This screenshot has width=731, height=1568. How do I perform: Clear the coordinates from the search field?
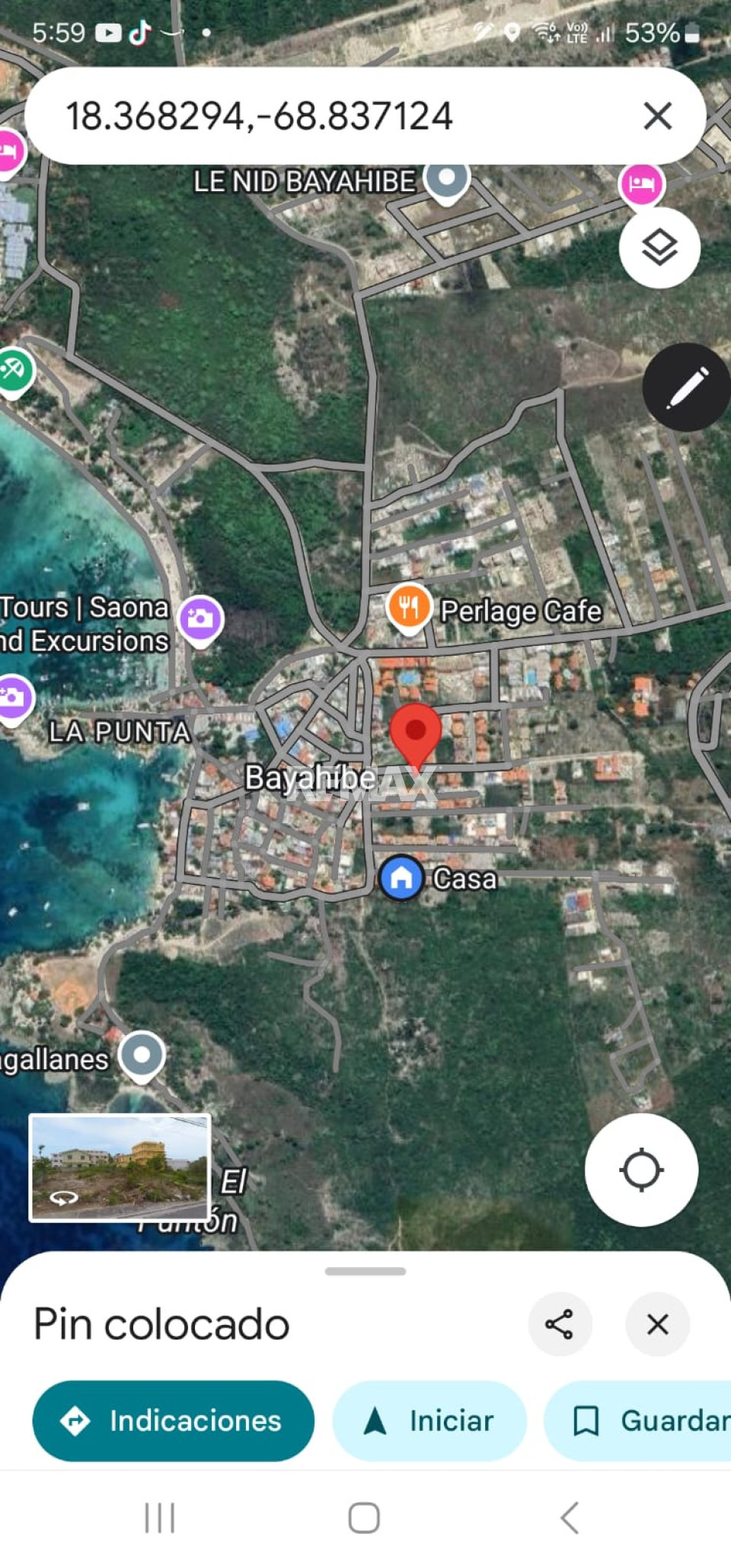click(x=656, y=116)
